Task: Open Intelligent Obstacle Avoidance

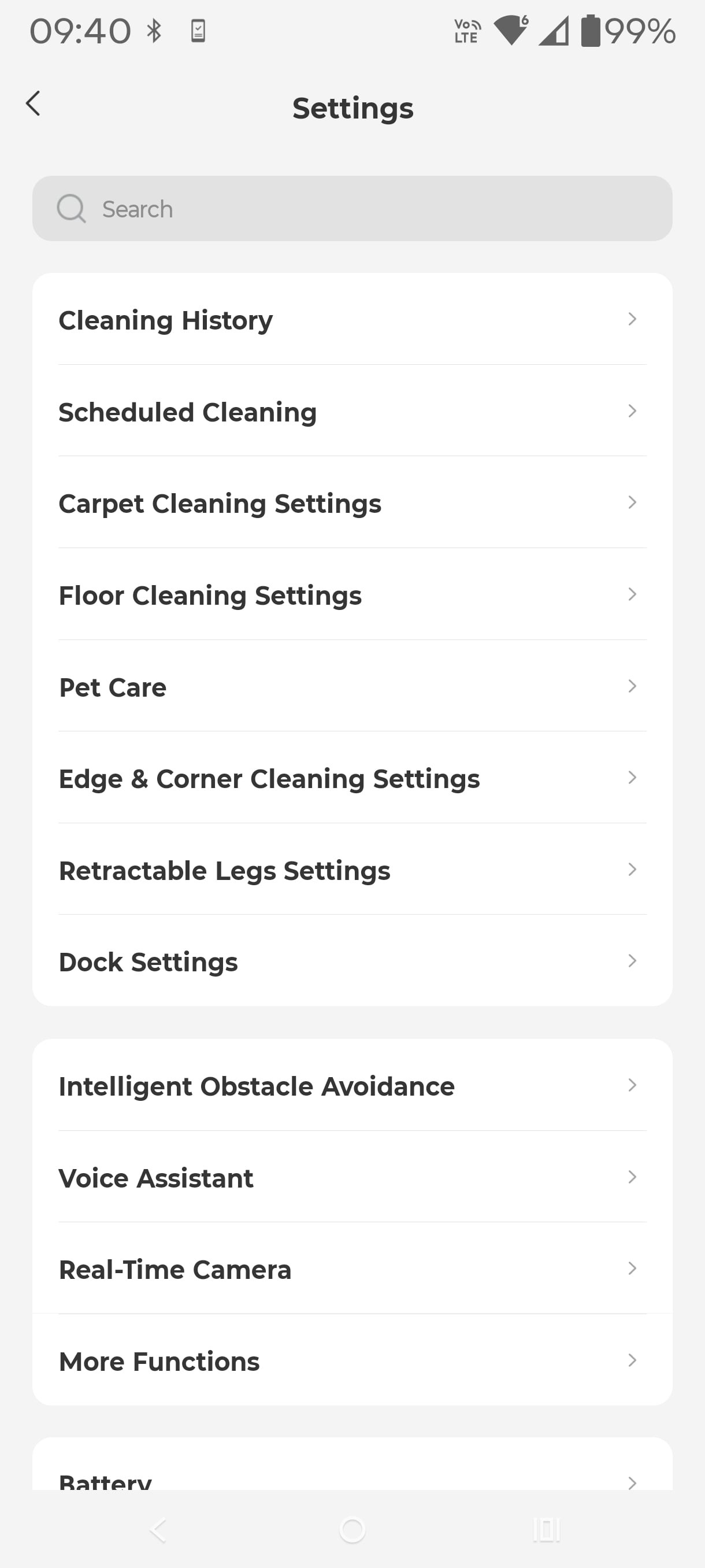Action: 352,1086
